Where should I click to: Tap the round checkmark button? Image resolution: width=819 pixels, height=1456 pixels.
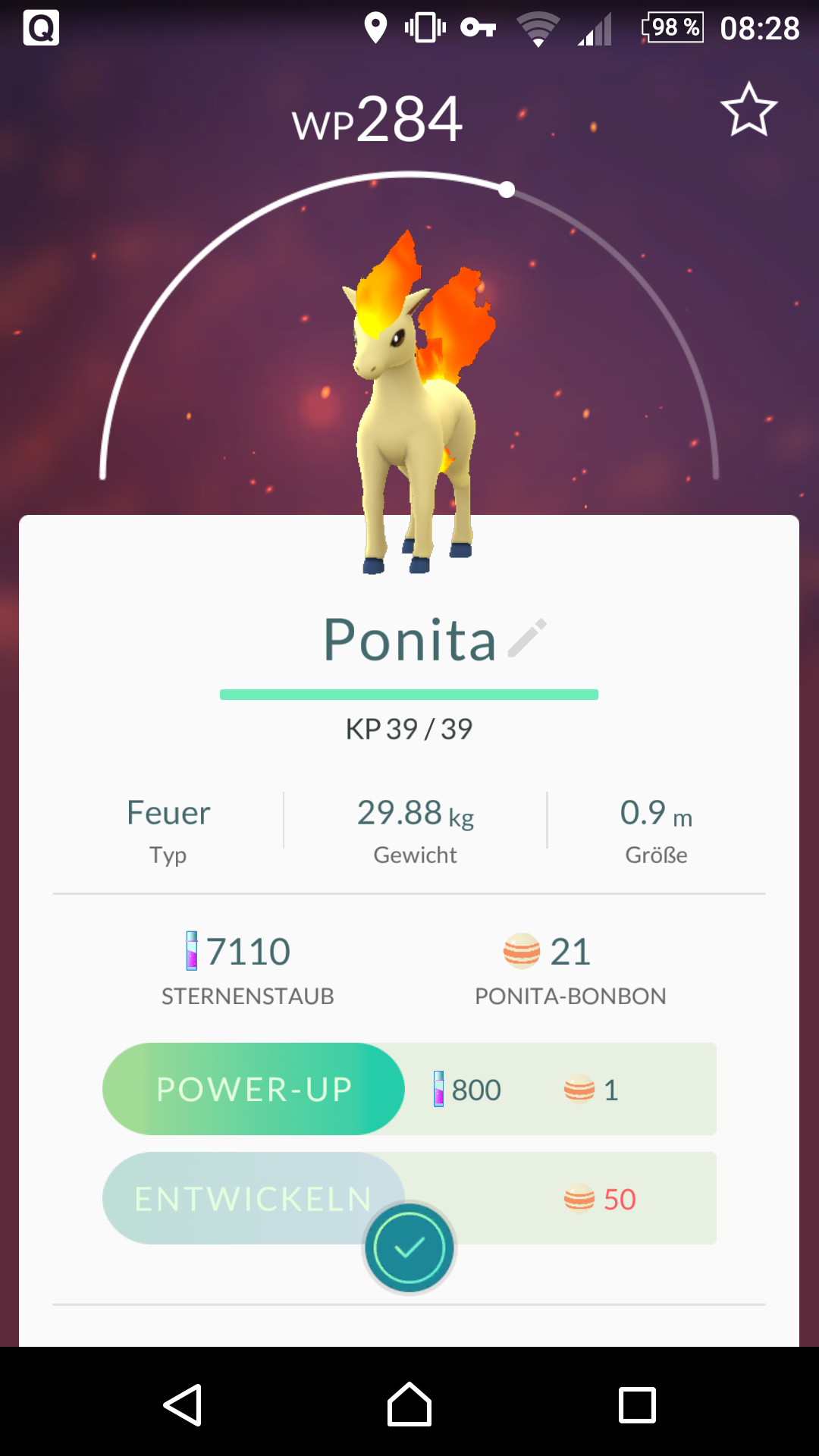click(409, 1247)
